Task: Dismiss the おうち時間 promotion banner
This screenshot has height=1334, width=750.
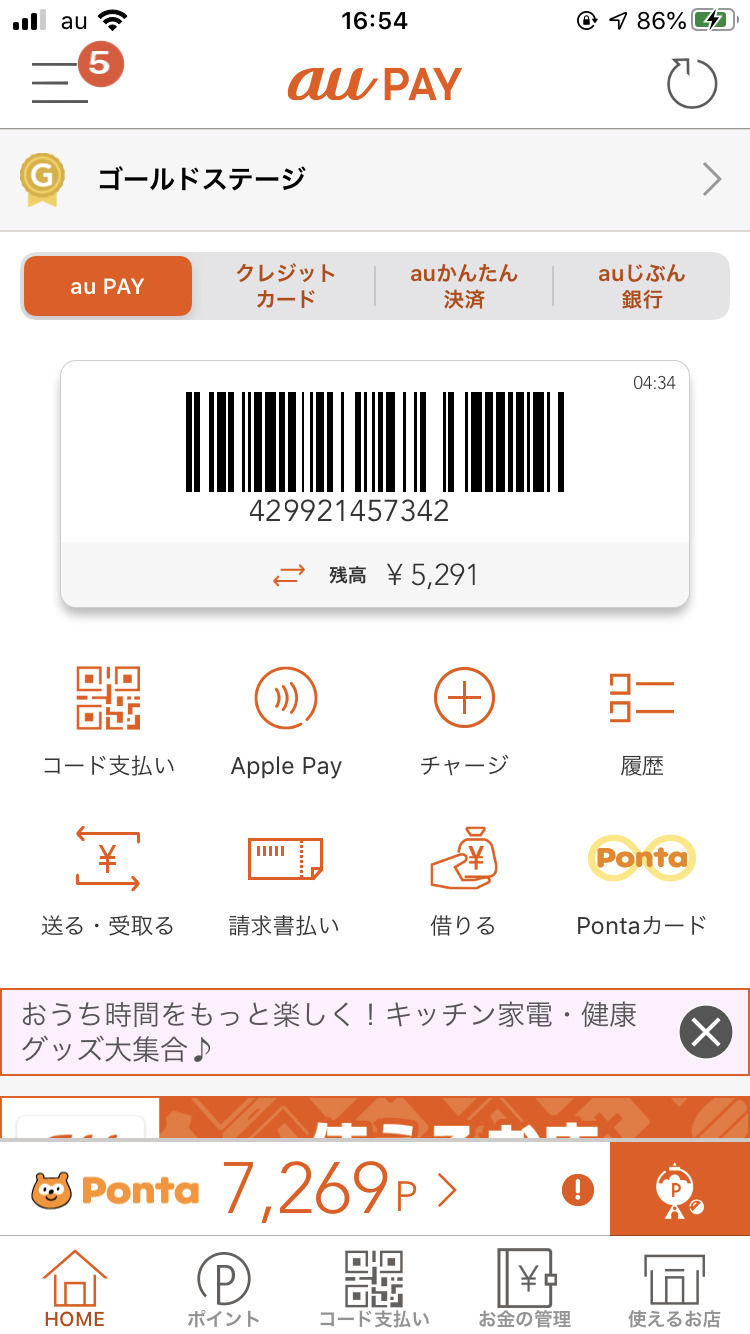Action: (706, 1032)
